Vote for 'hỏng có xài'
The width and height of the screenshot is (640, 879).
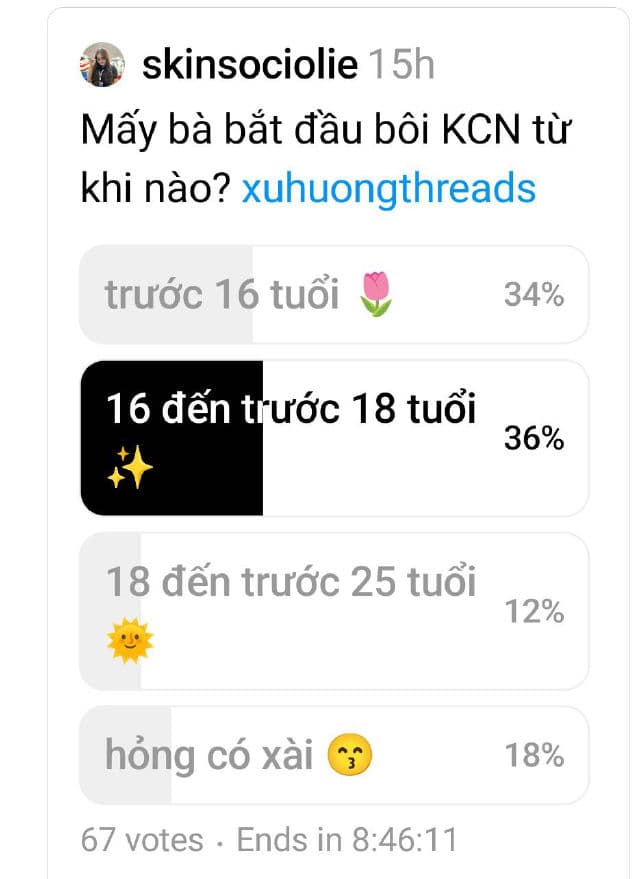pyautogui.click(x=334, y=755)
